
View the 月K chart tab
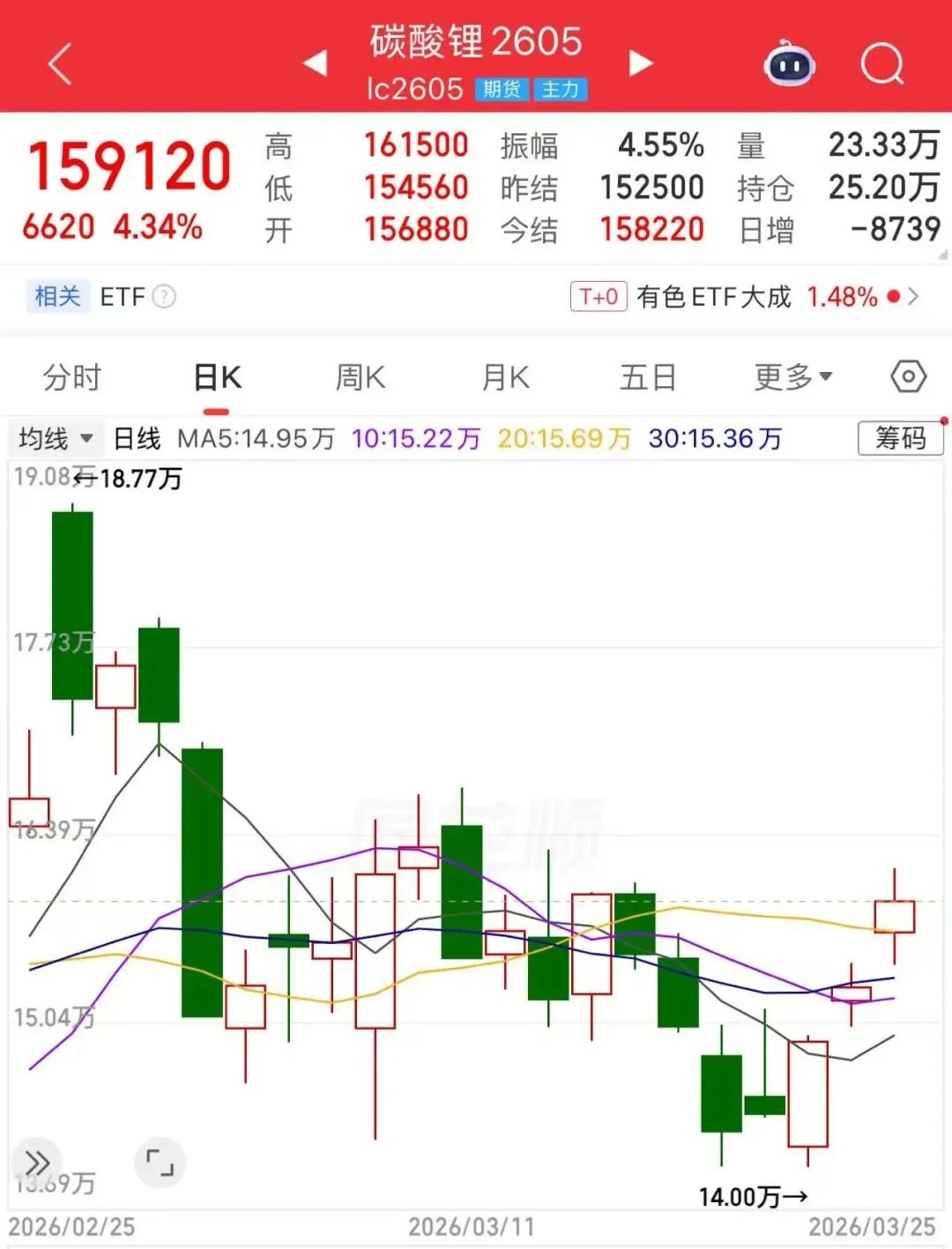505,378
